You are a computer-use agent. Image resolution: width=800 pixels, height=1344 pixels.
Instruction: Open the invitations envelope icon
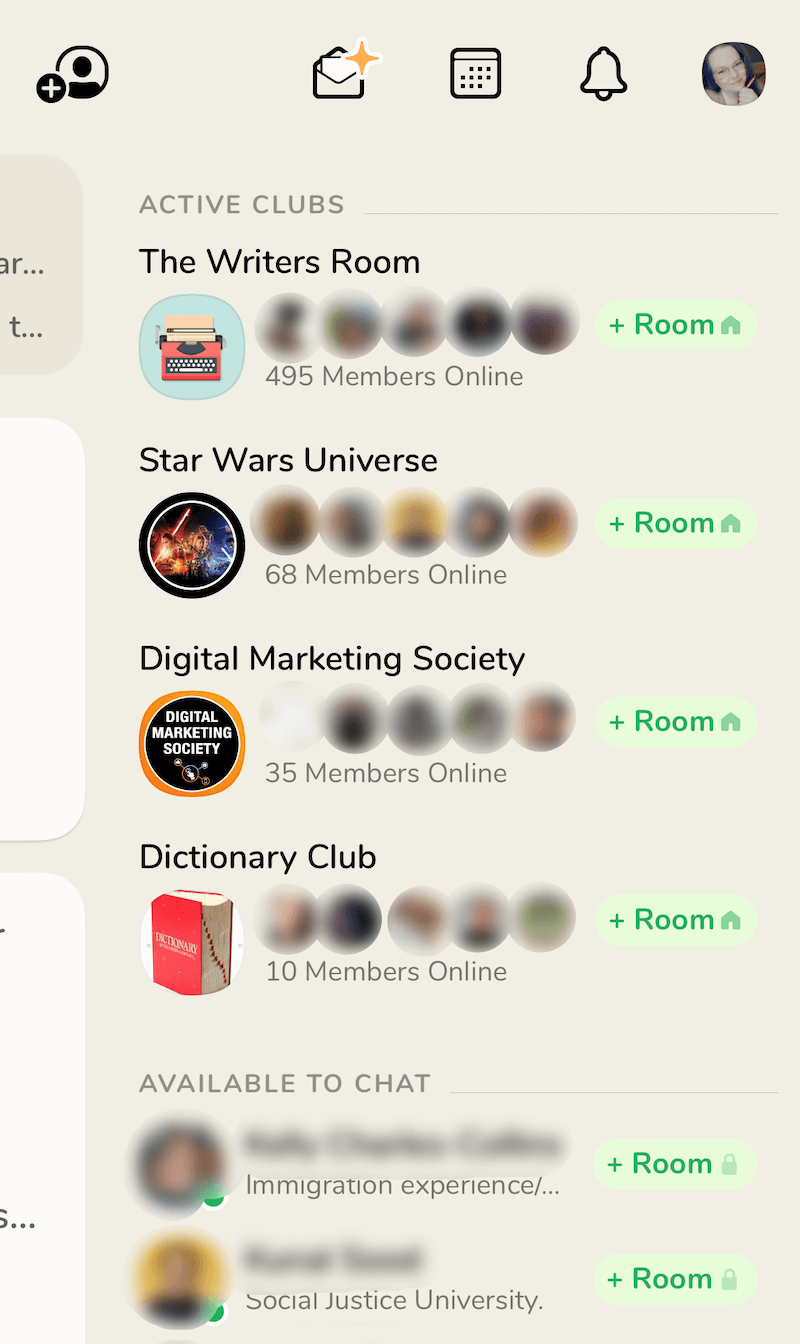click(x=343, y=73)
